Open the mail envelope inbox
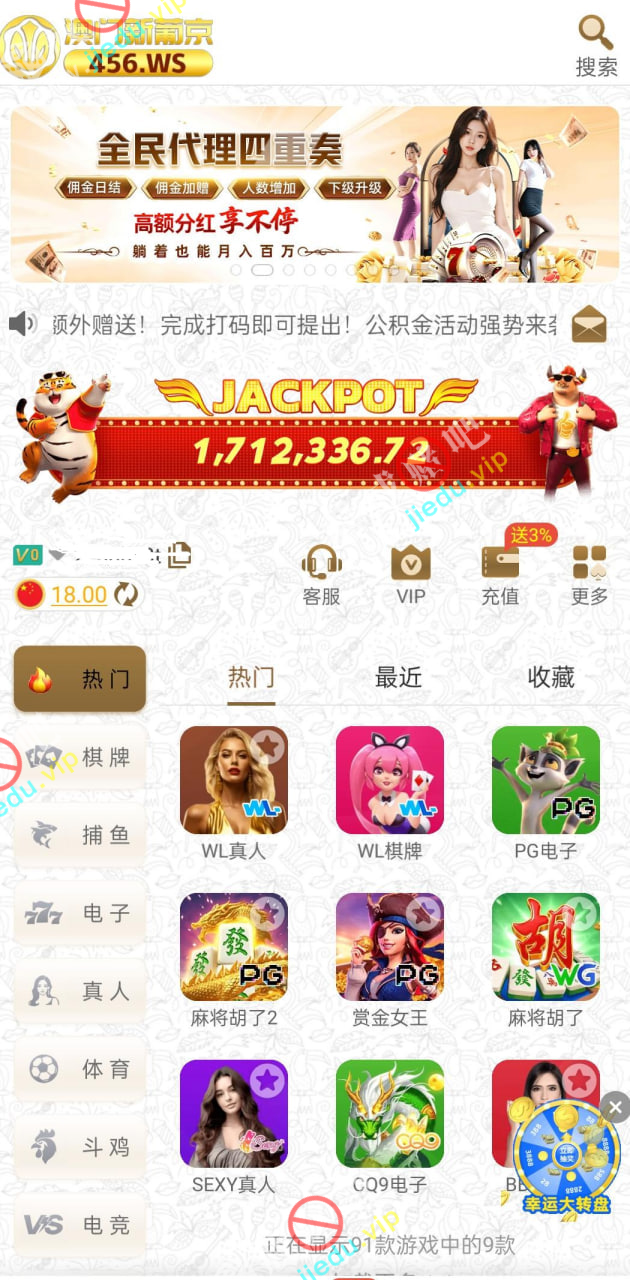This screenshot has width=630, height=1280. [589, 324]
